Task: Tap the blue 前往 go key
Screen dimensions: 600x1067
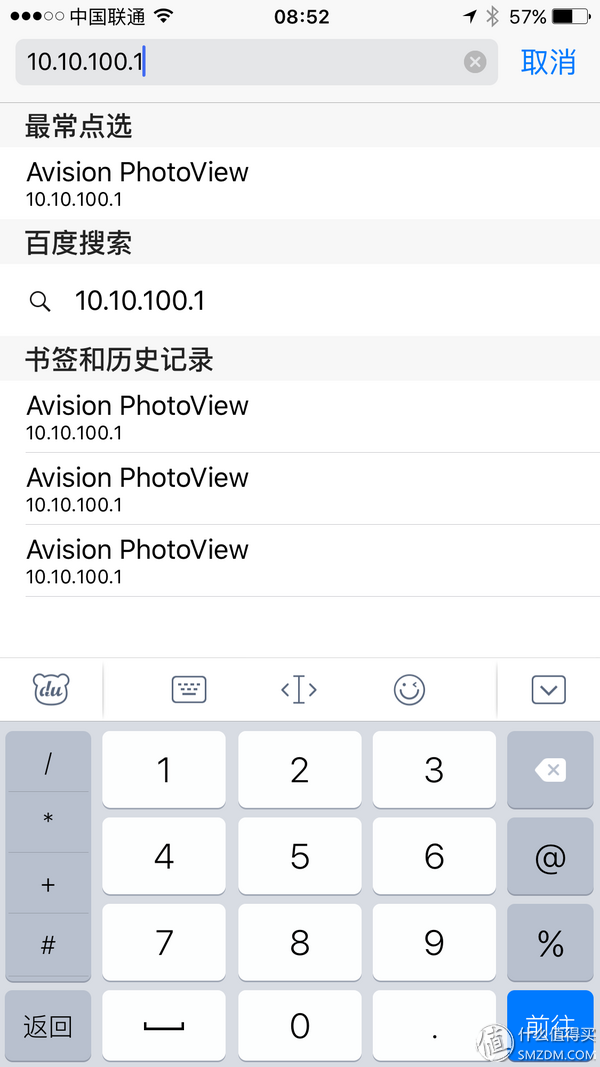Action: point(550,1025)
